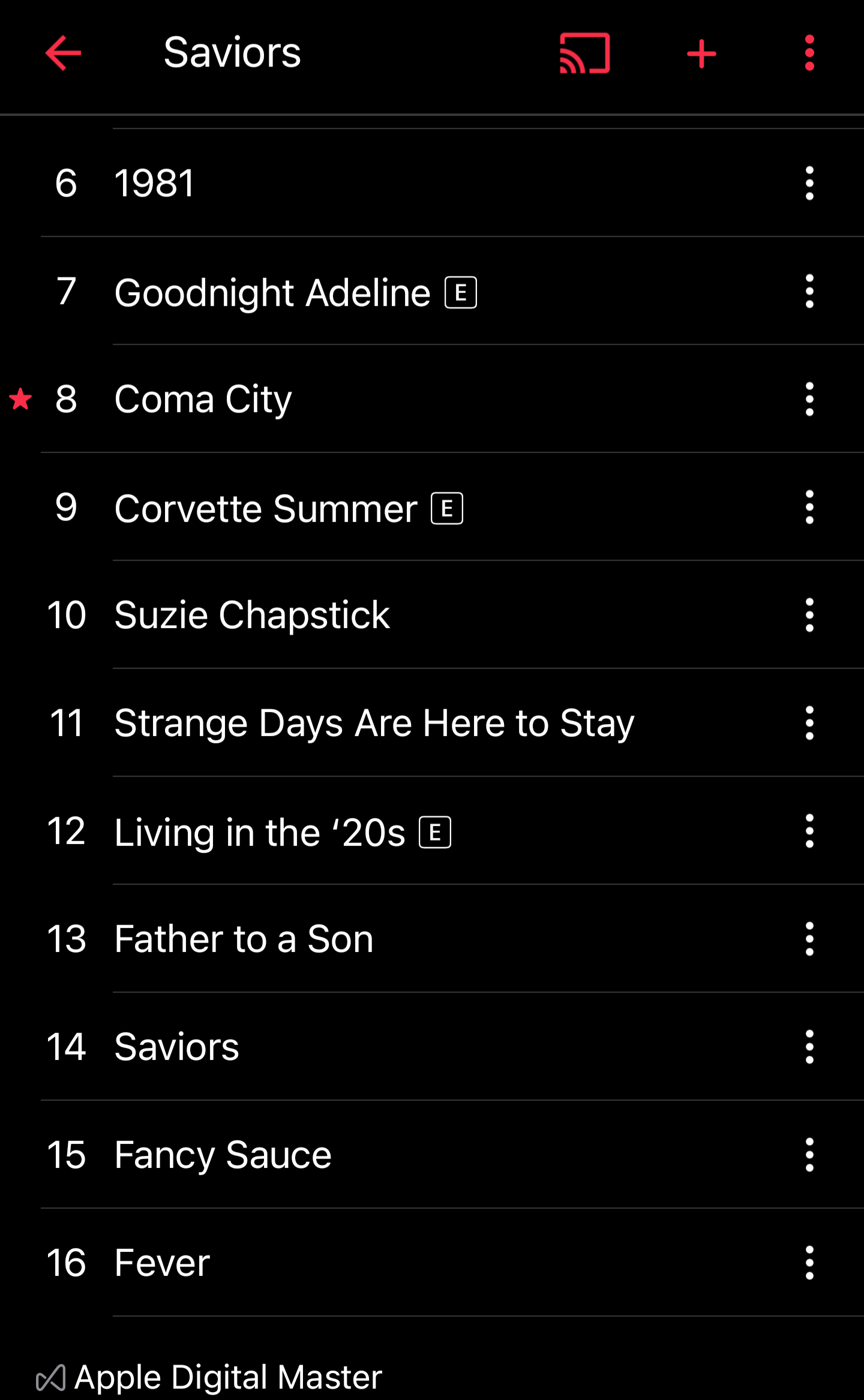This screenshot has width=864, height=1400.
Task: Open options for Living in the '20s
Action: pos(809,831)
